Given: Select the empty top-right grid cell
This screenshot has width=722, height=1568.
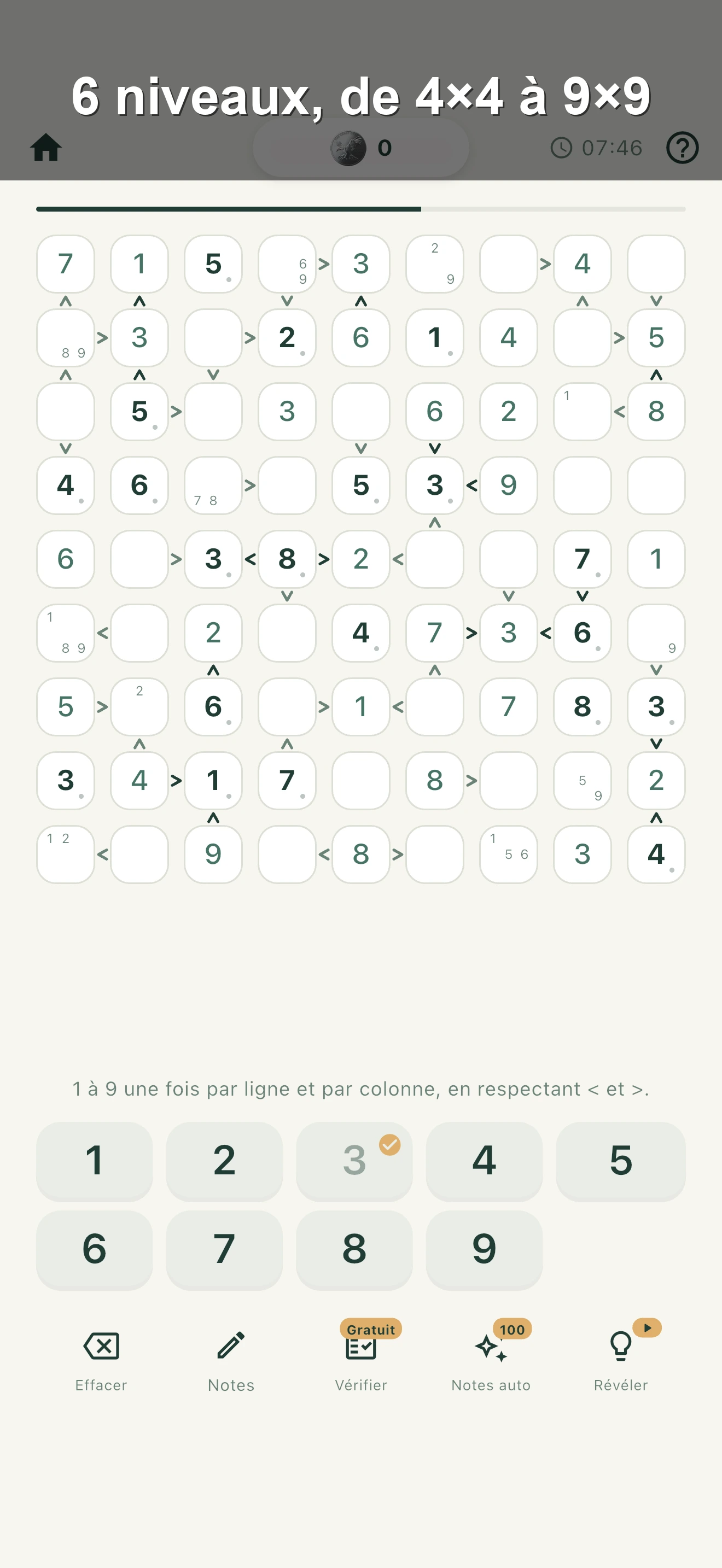Looking at the screenshot, I should tap(656, 264).
